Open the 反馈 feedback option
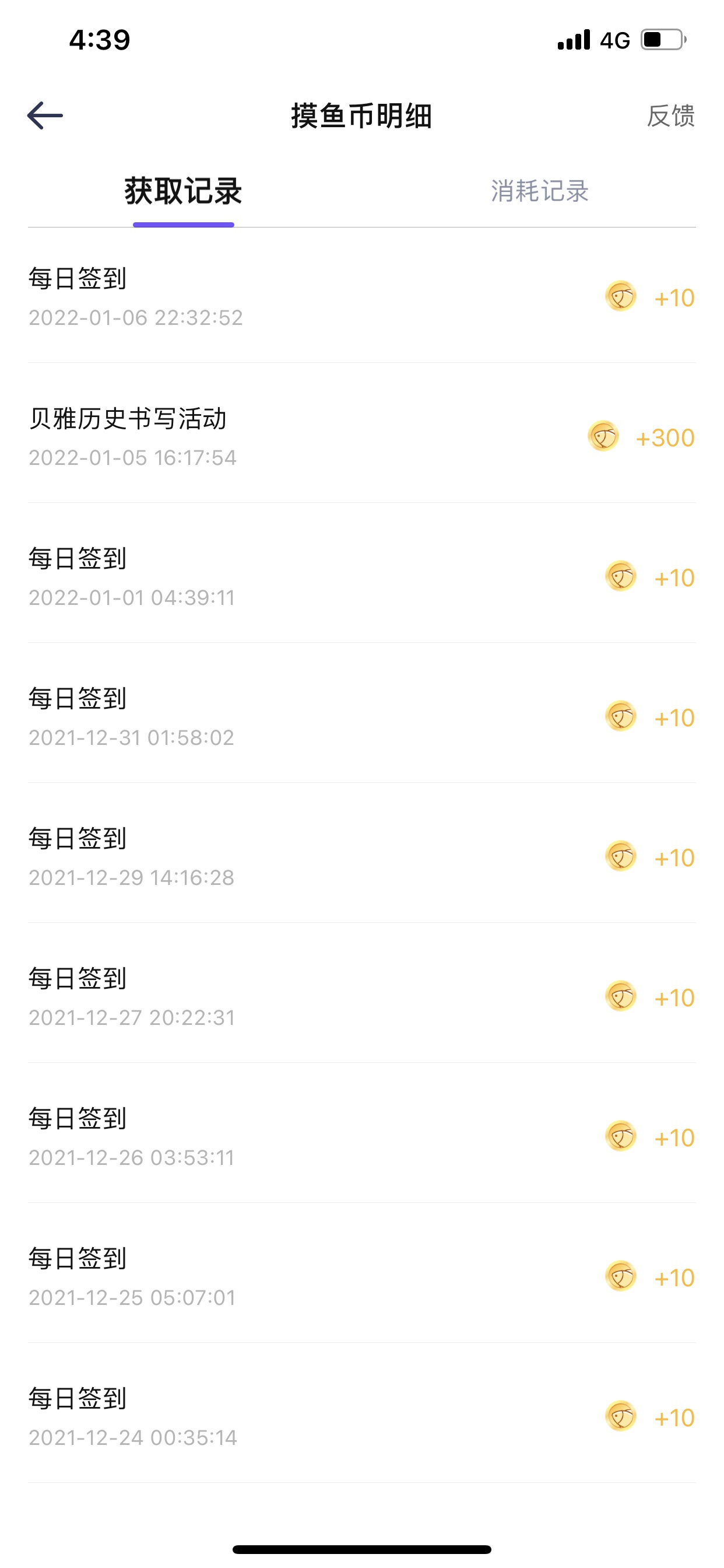This screenshot has width=724, height=1568. point(670,116)
